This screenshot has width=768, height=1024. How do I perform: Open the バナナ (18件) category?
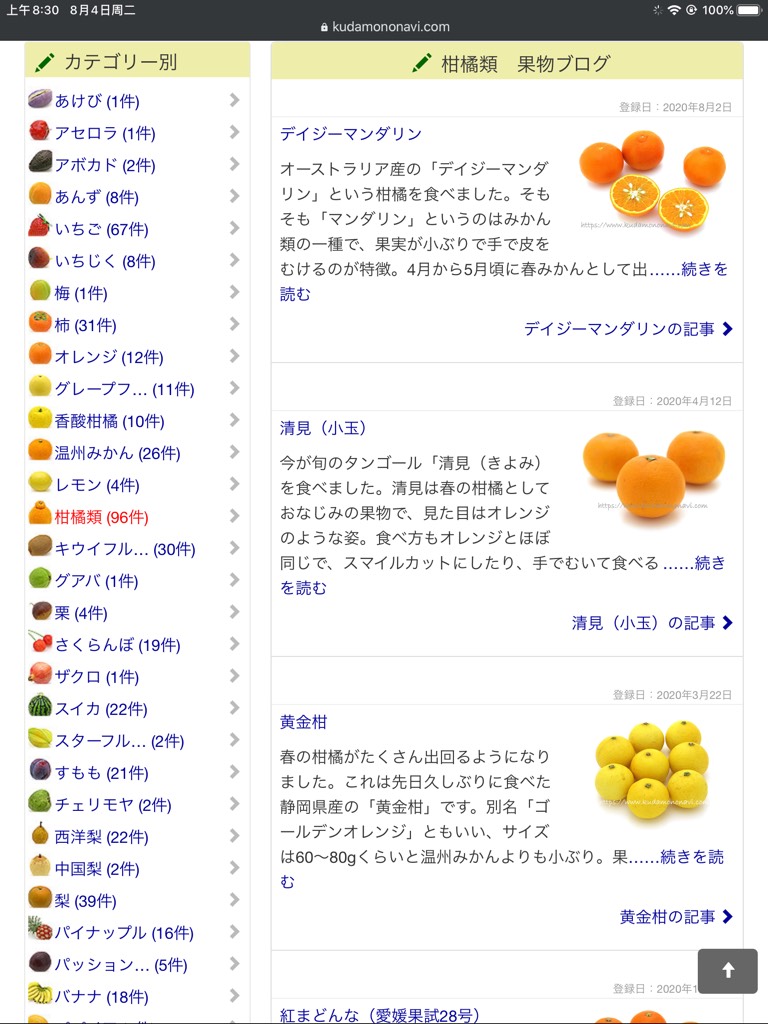(x=100, y=997)
